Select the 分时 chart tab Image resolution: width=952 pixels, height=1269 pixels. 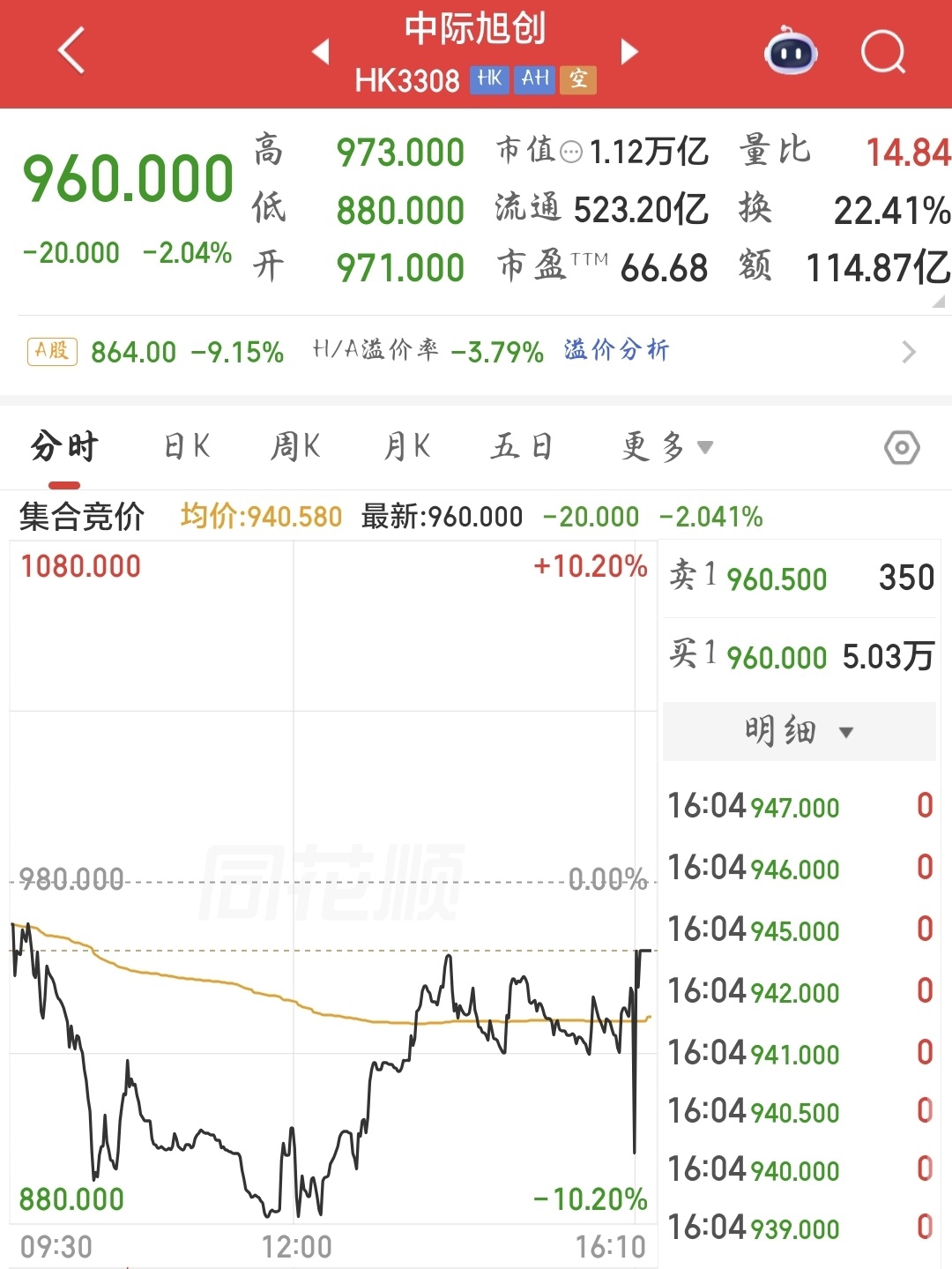64,446
